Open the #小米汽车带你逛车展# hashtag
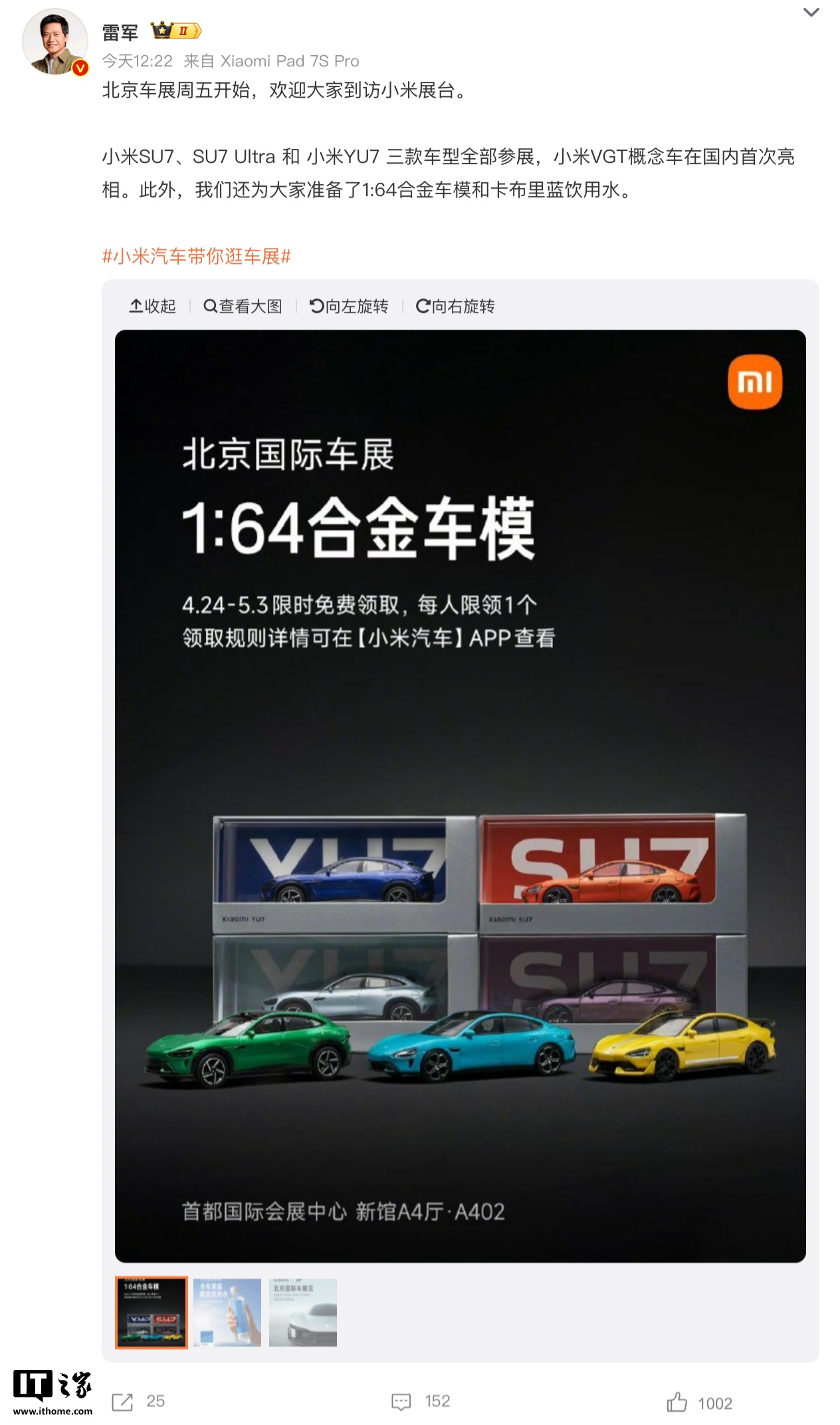Image resolution: width=840 pixels, height=1425 pixels. [196, 256]
